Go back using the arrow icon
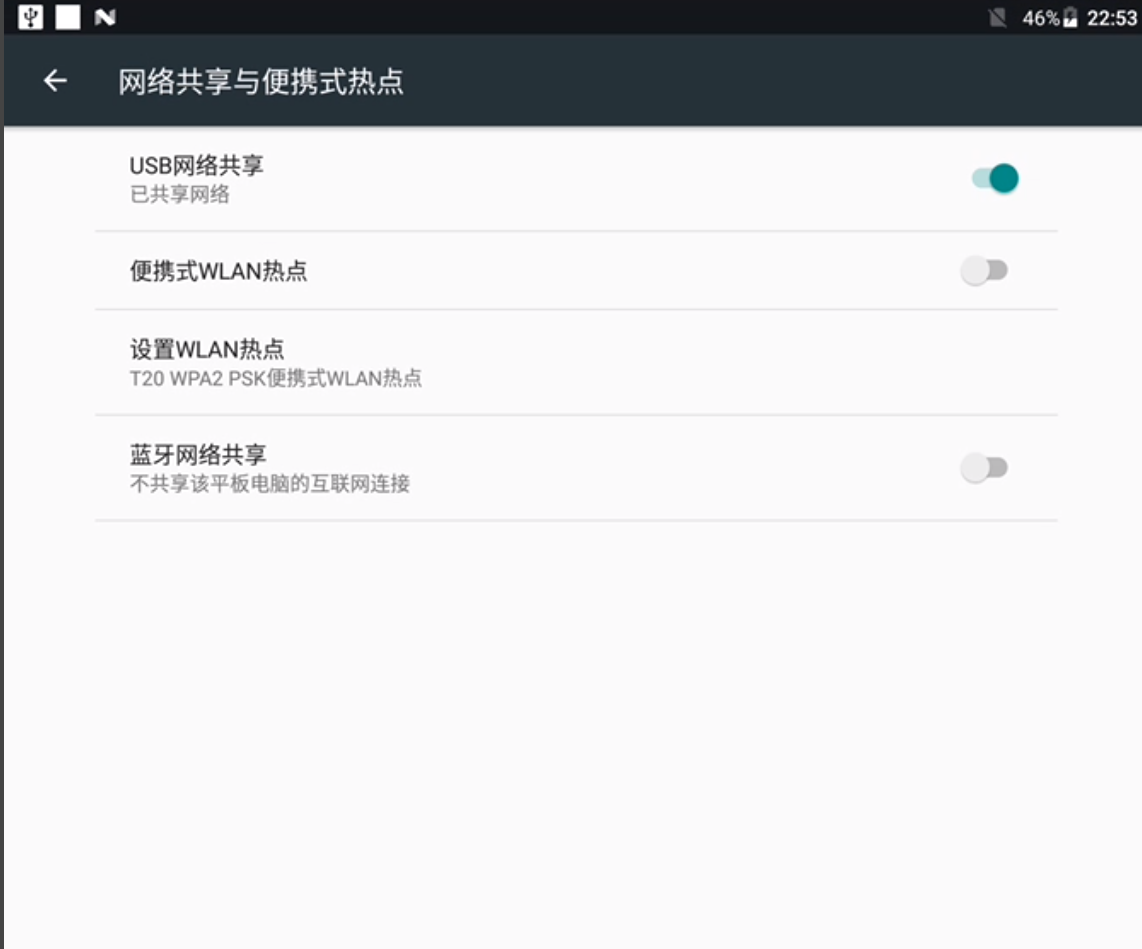The height and width of the screenshot is (949, 1142). coord(55,81)
